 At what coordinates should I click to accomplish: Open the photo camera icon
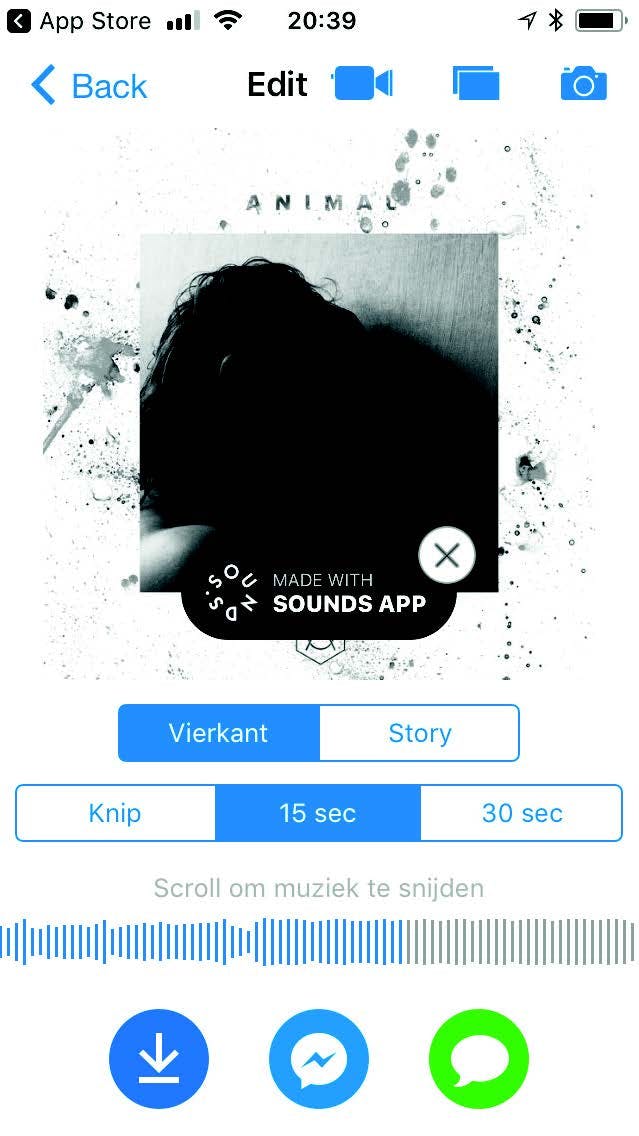pyautogui.click(x=583, y=84)
